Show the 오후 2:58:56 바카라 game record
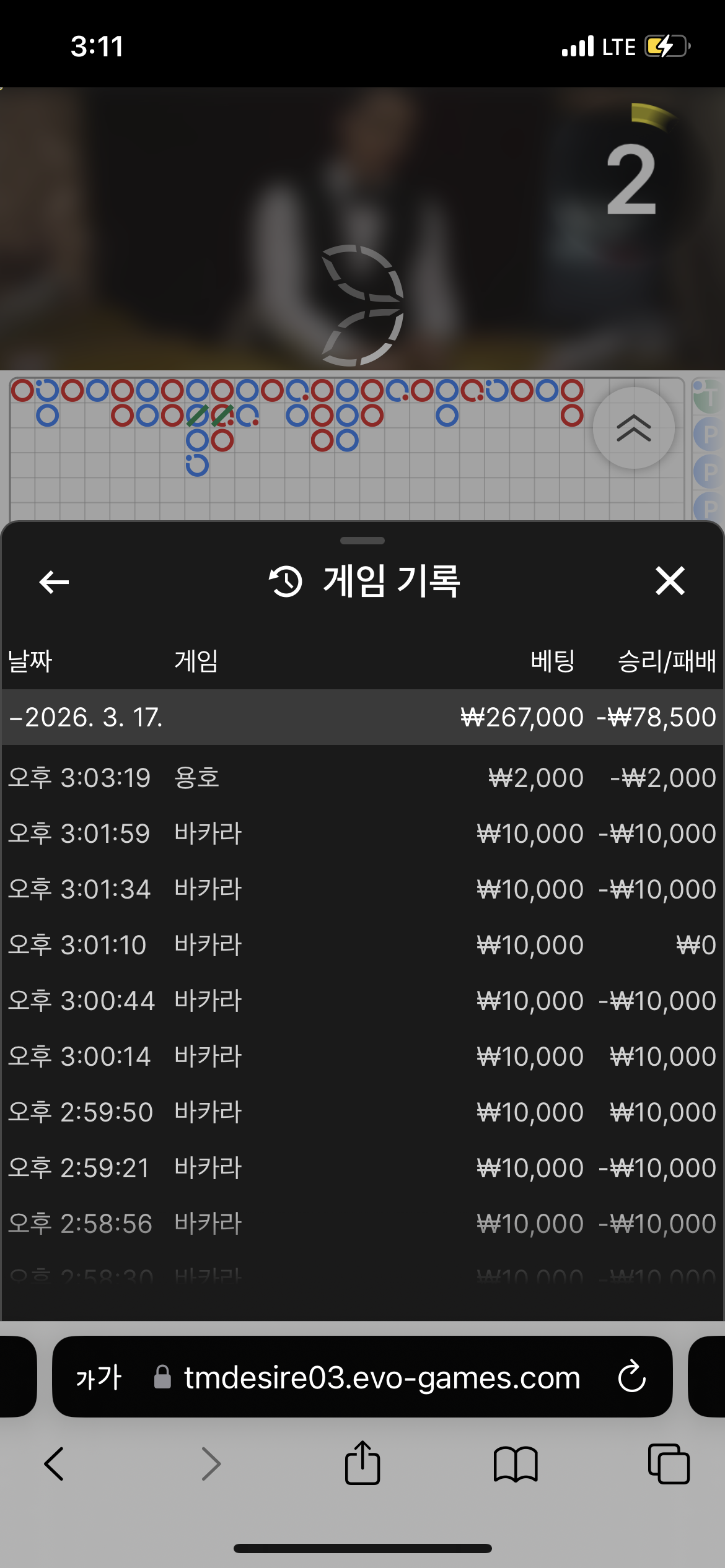The image size is (725, 1568). click(362, 1224)
